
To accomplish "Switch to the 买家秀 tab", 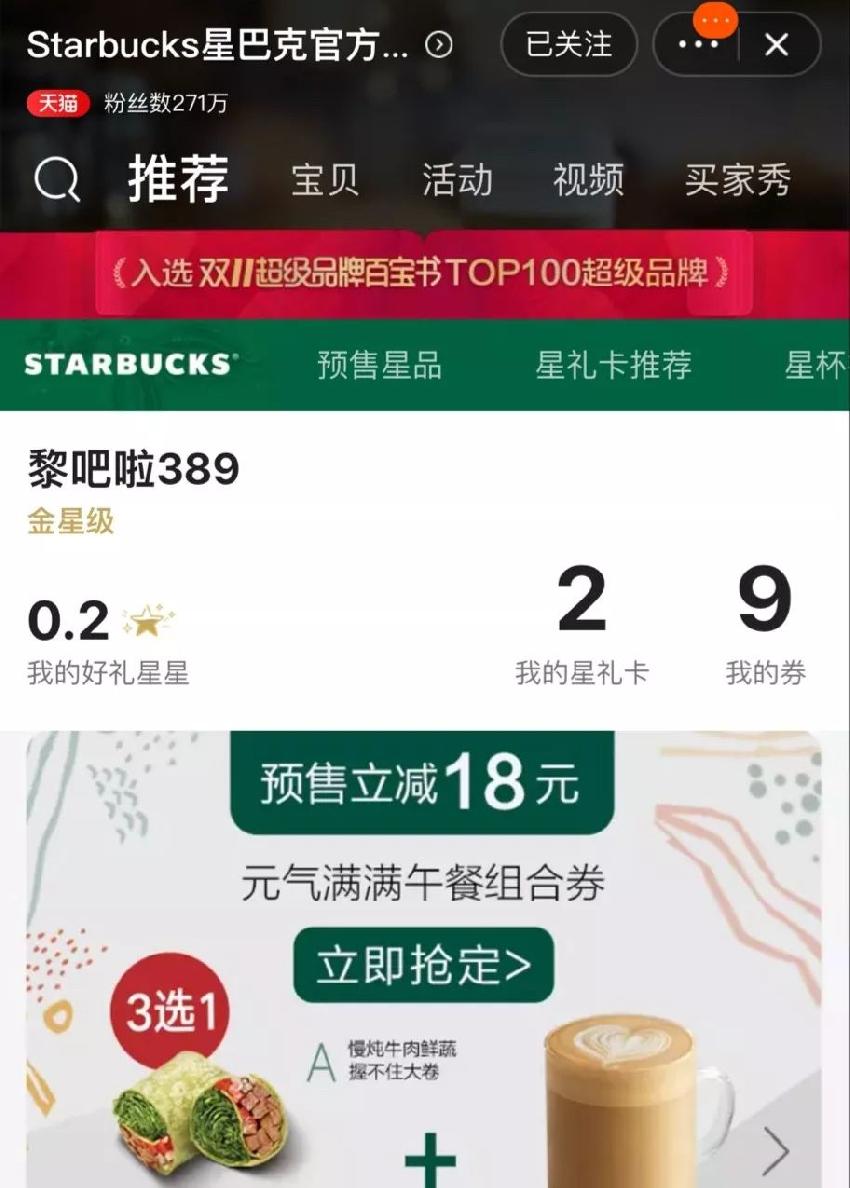I will 737,180.
